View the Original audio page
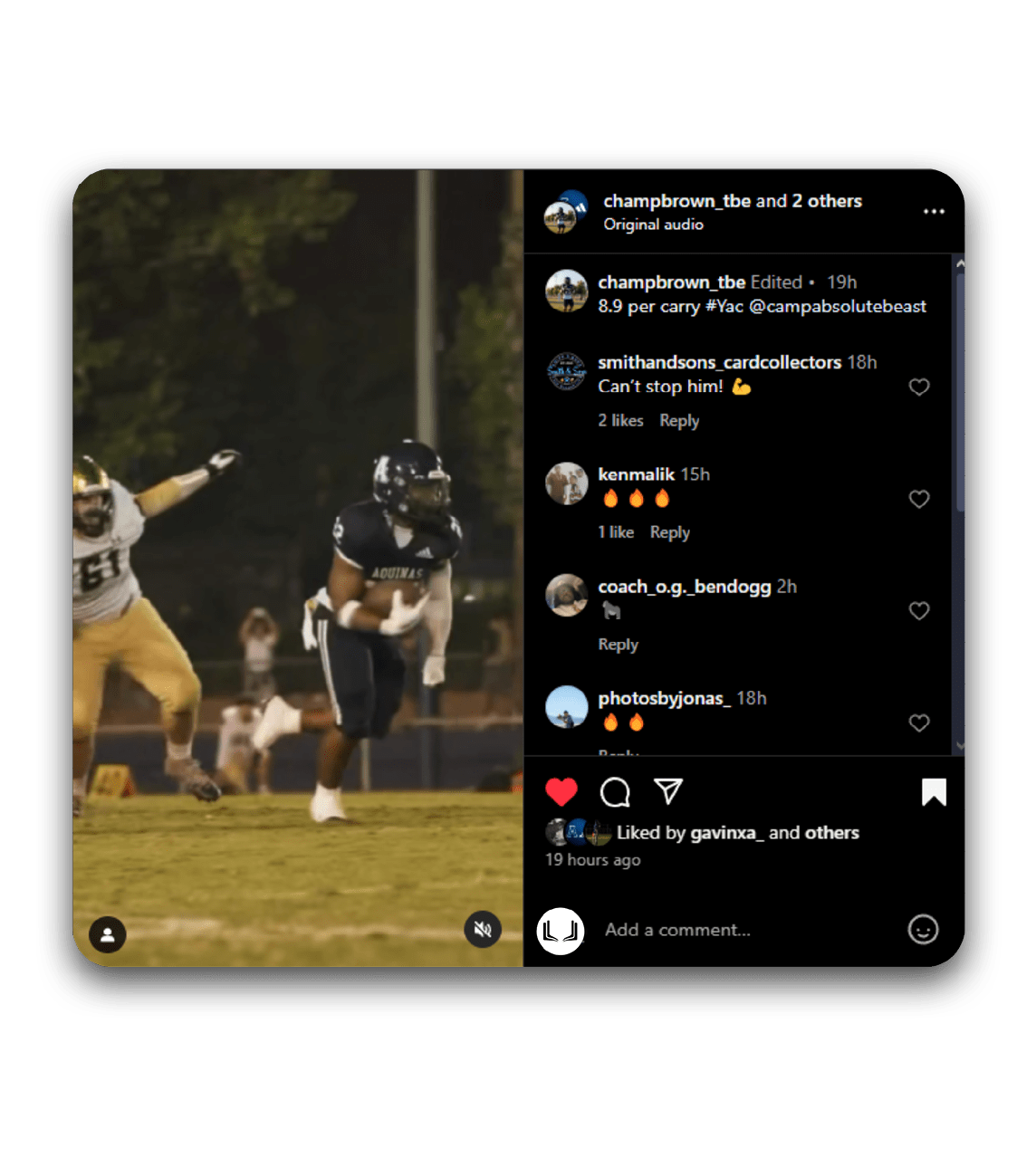This screenshot has width=1036, height=1167. pyautogui.click(x=653, y=225)
